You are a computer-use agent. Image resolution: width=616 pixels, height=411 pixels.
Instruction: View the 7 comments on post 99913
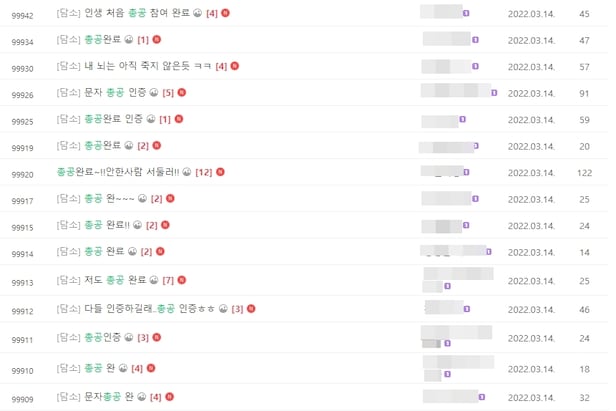tap(168, 280)
